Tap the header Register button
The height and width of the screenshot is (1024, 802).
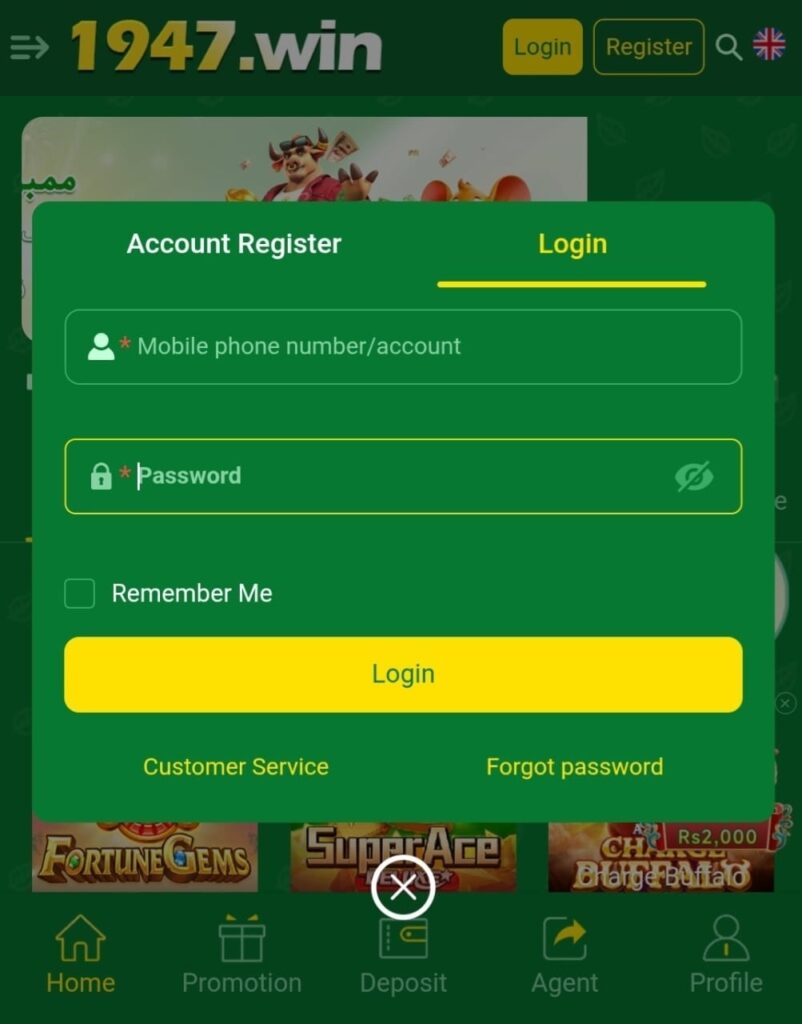point(648,47)
